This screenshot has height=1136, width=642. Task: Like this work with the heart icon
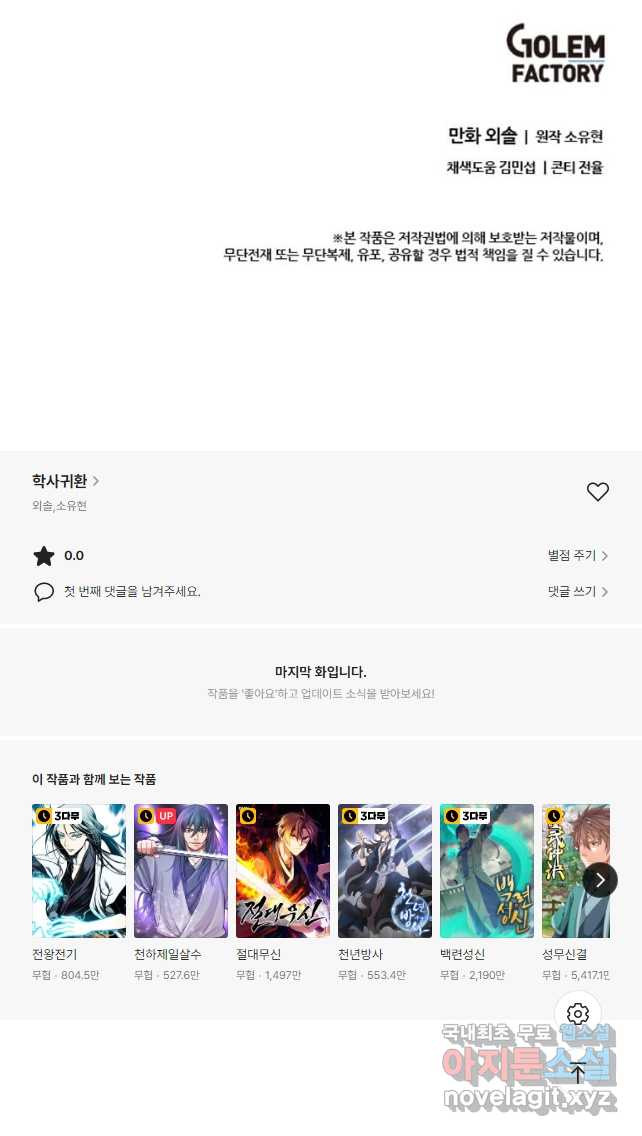pyautogui.click(x=597, y=491)
